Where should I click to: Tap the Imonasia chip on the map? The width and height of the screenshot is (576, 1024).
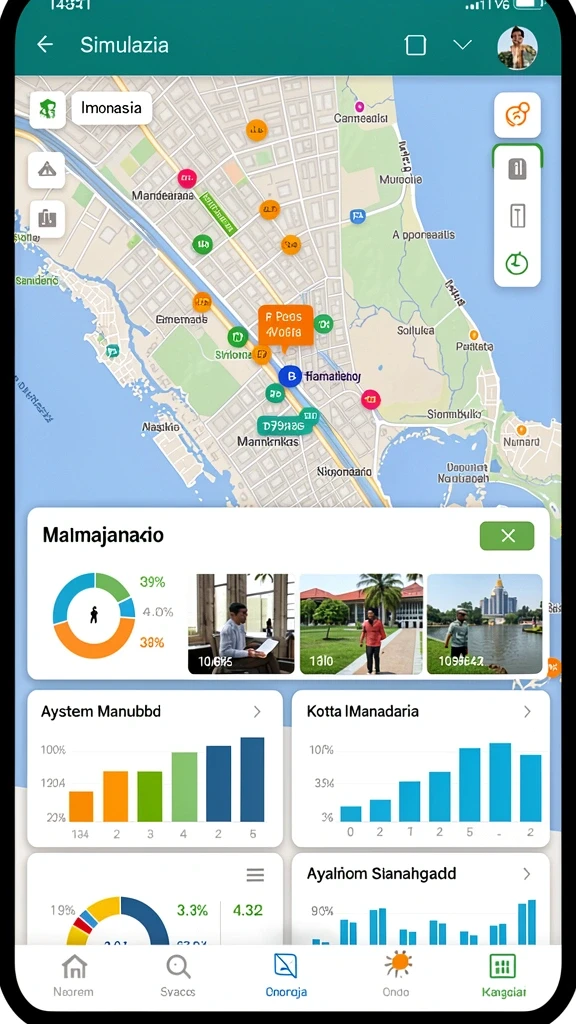pos(112,108)
